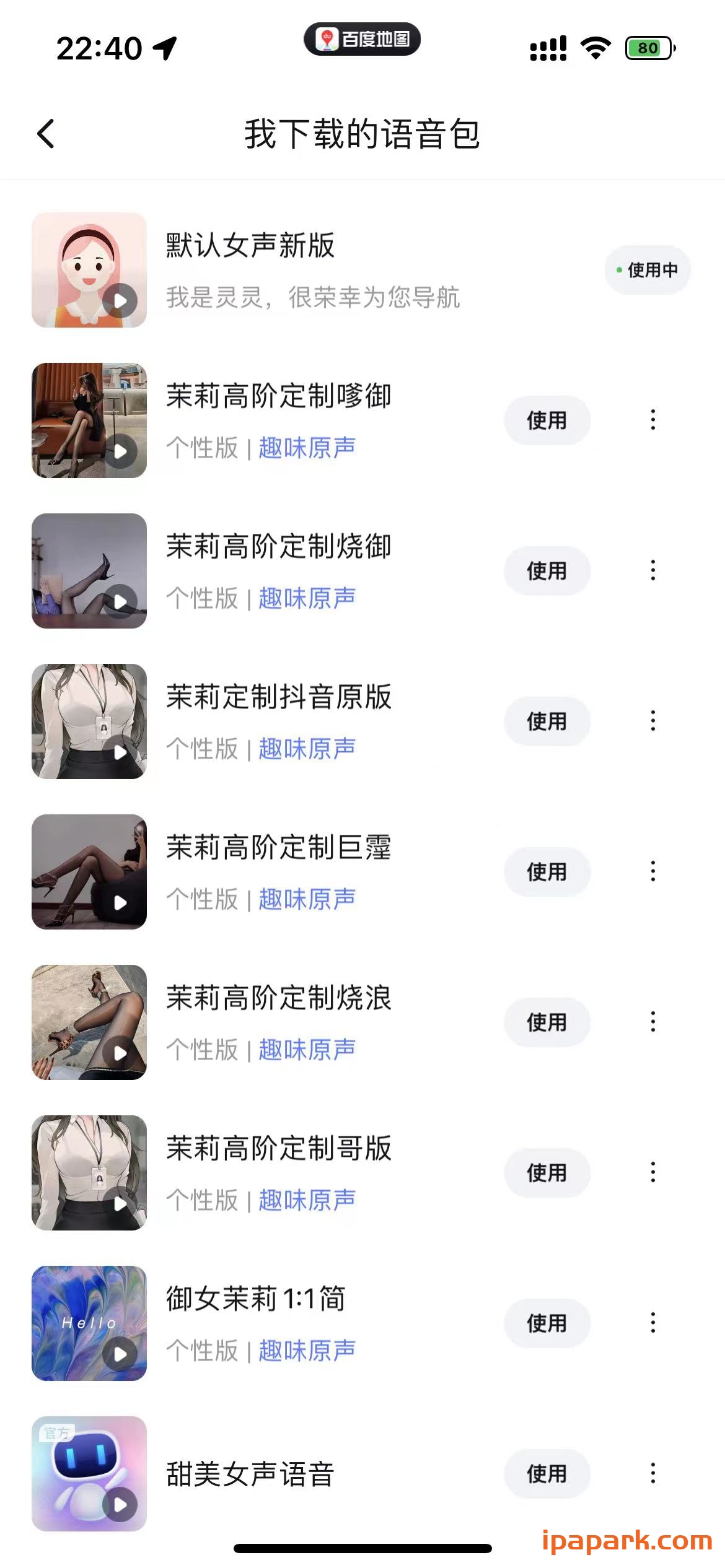Open 趣味原声 link under 茉莉高阶定制巨霆
The width and height of the screenshot is (725, 1568).
point(308,898)
